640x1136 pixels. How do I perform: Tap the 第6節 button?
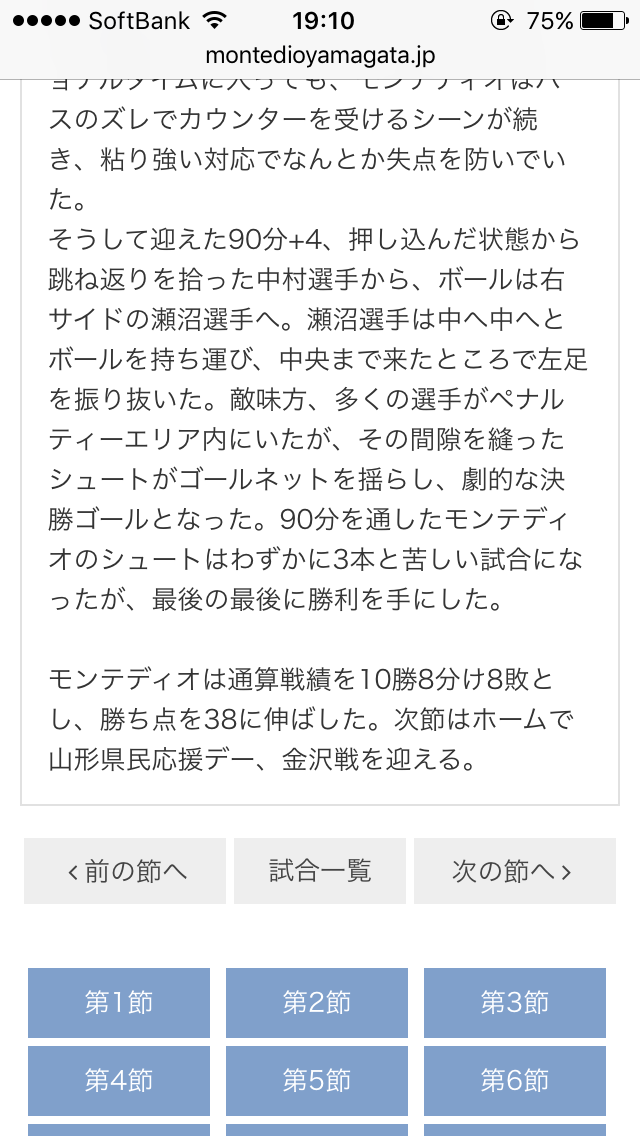[515, 1081]
